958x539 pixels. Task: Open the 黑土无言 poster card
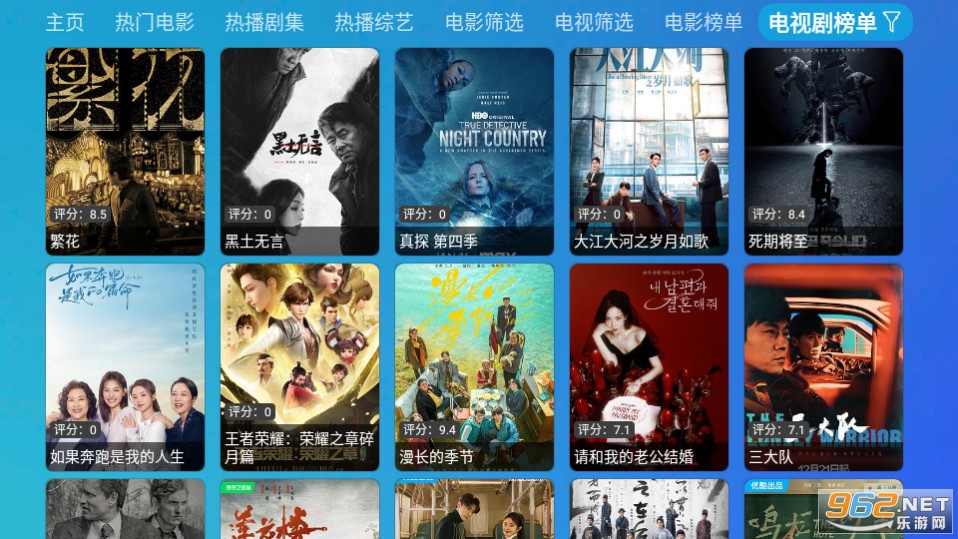pyautogui.click(x=300, y=151)
